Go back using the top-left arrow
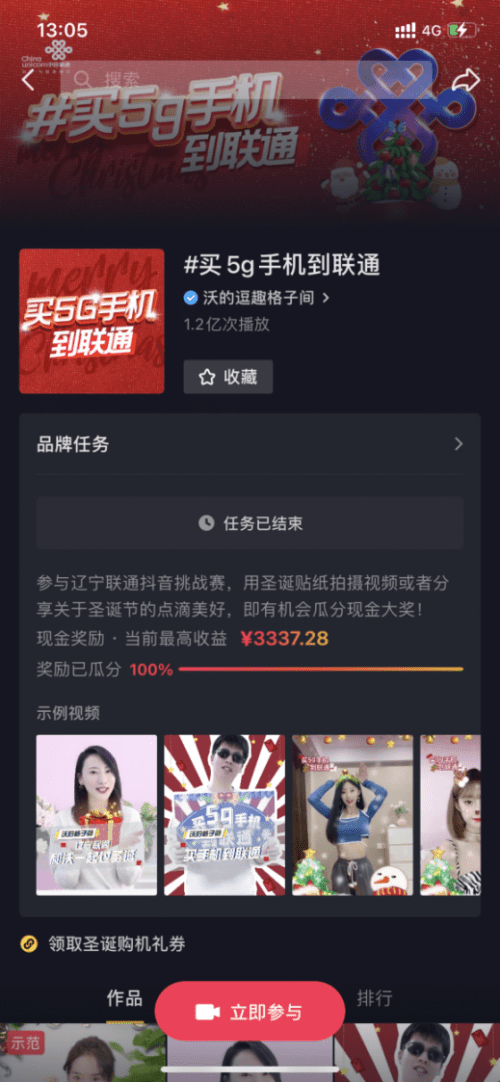The image size is (500, 1082). pos(28,81)
